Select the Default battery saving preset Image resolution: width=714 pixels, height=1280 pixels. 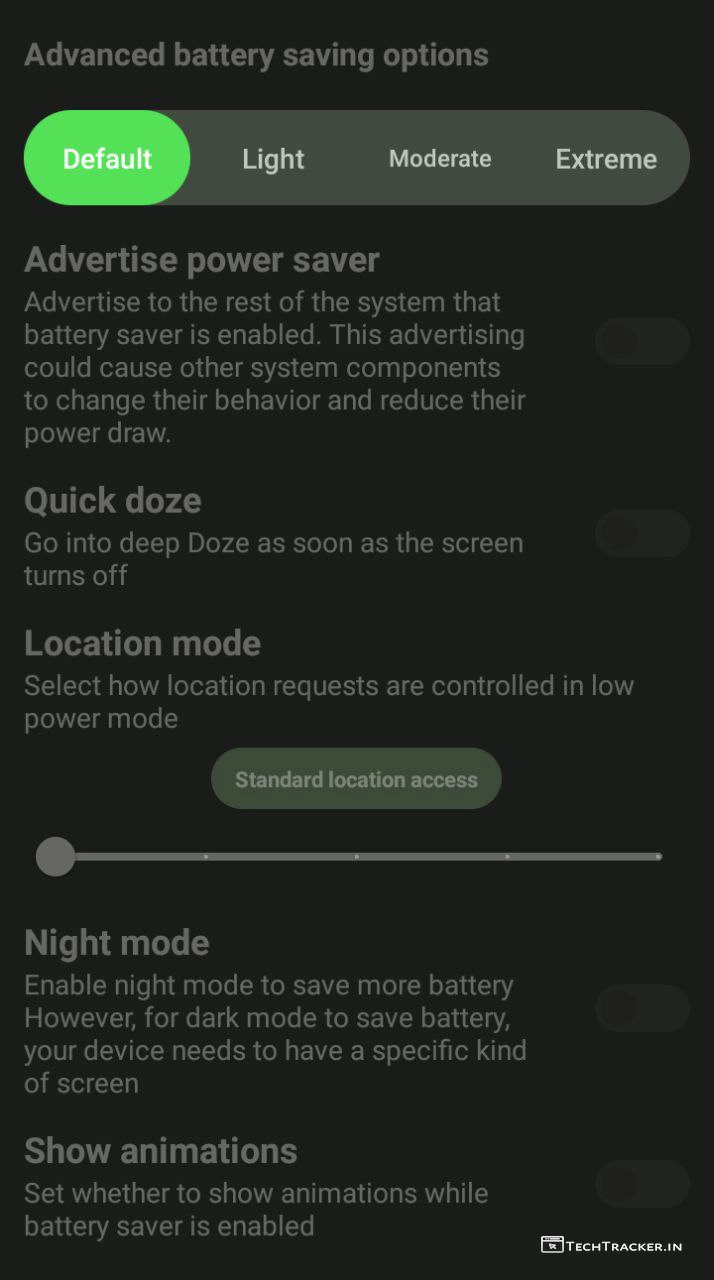click(x=107, y=159)
